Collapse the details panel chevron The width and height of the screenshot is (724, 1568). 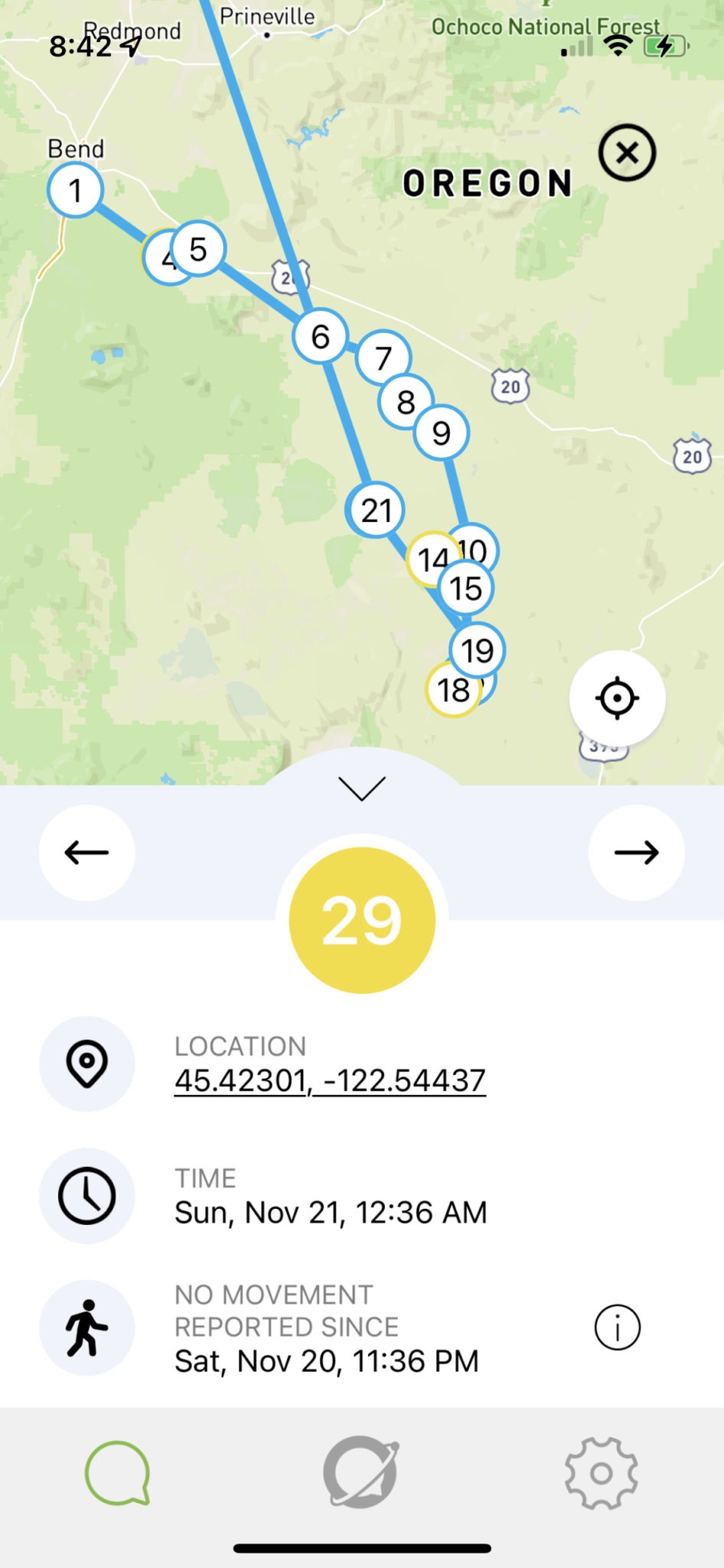[x=362, y=788]
